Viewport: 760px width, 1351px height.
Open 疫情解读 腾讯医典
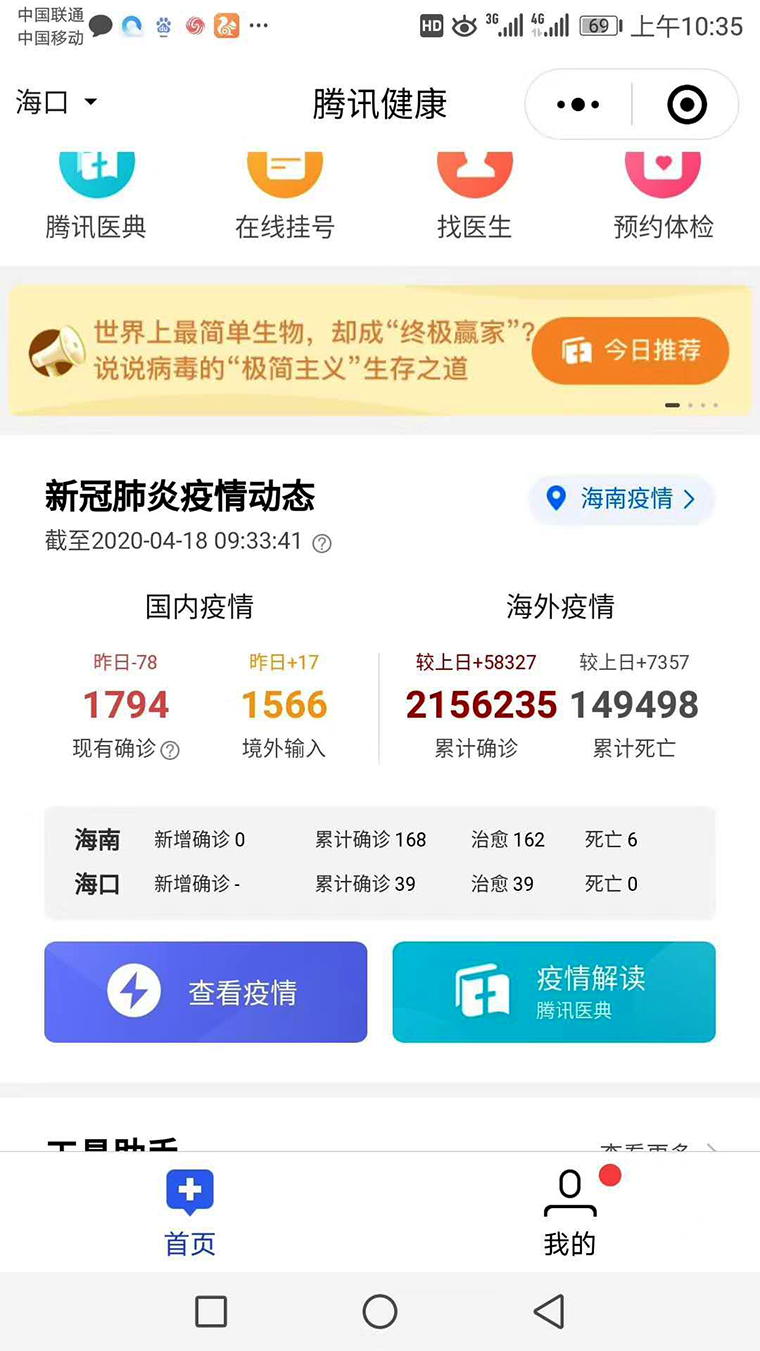click(553, 992)
